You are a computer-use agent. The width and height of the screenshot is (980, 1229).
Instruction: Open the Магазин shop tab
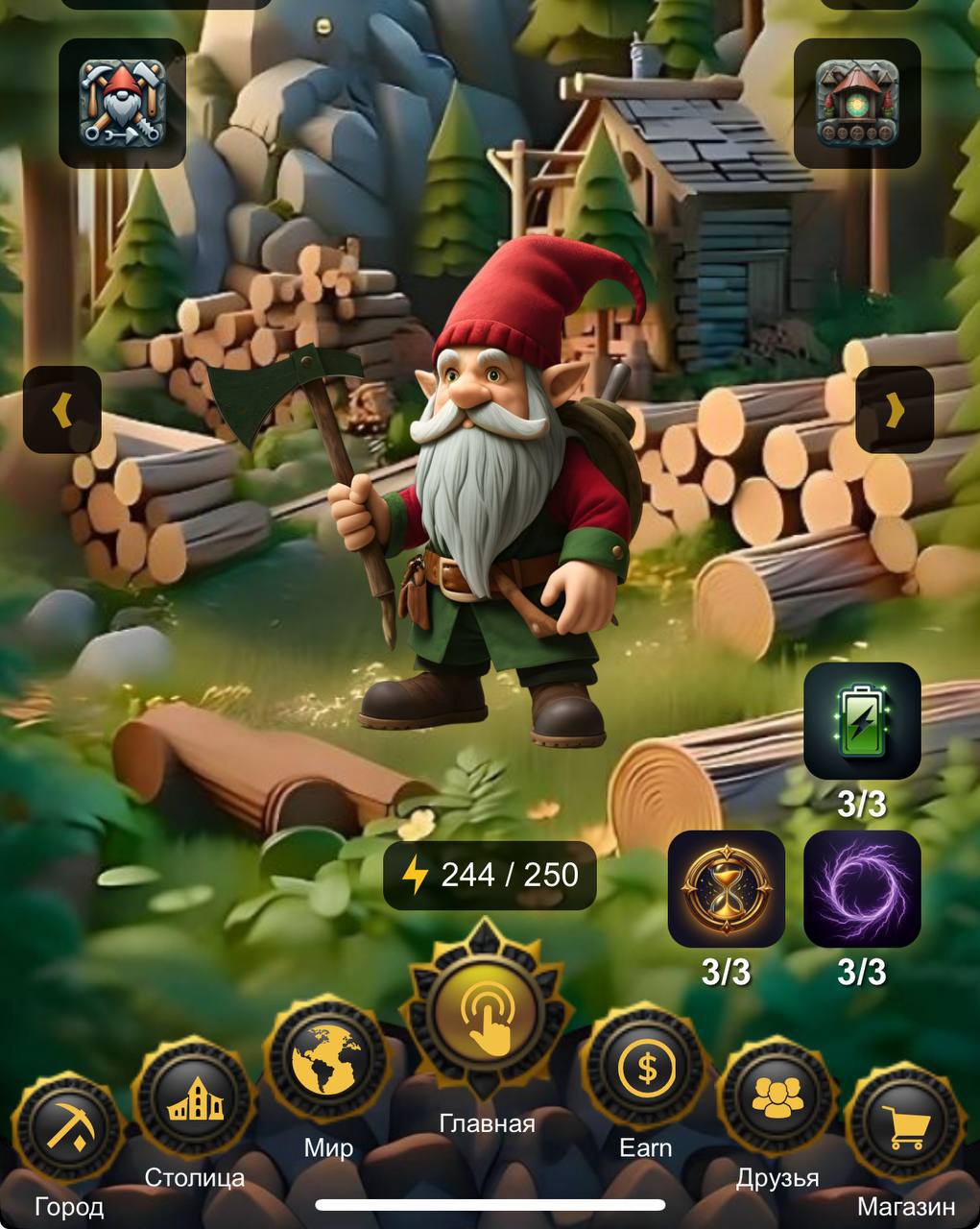click(906, 1123)
